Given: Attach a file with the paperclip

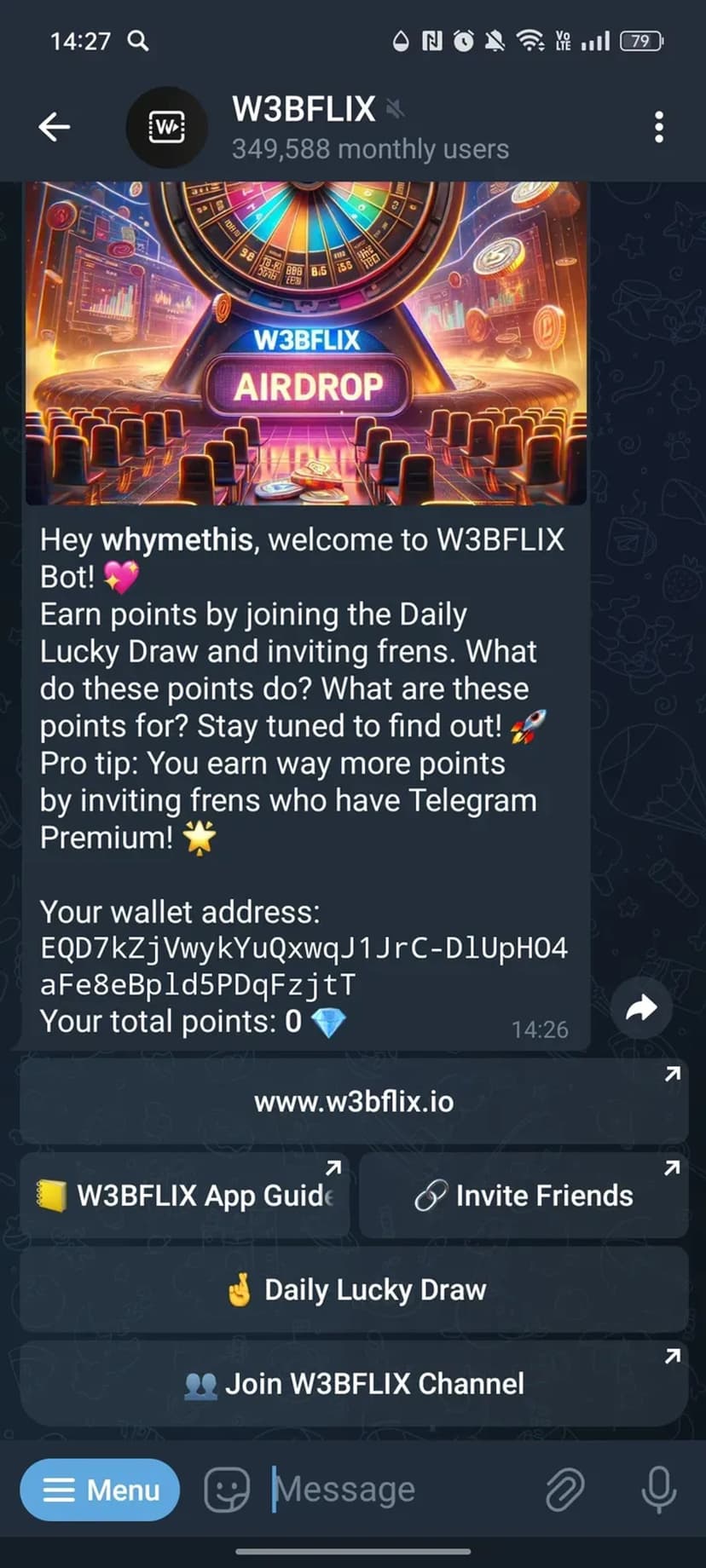Looking at the screenshot, I should tap(564, 1490).
